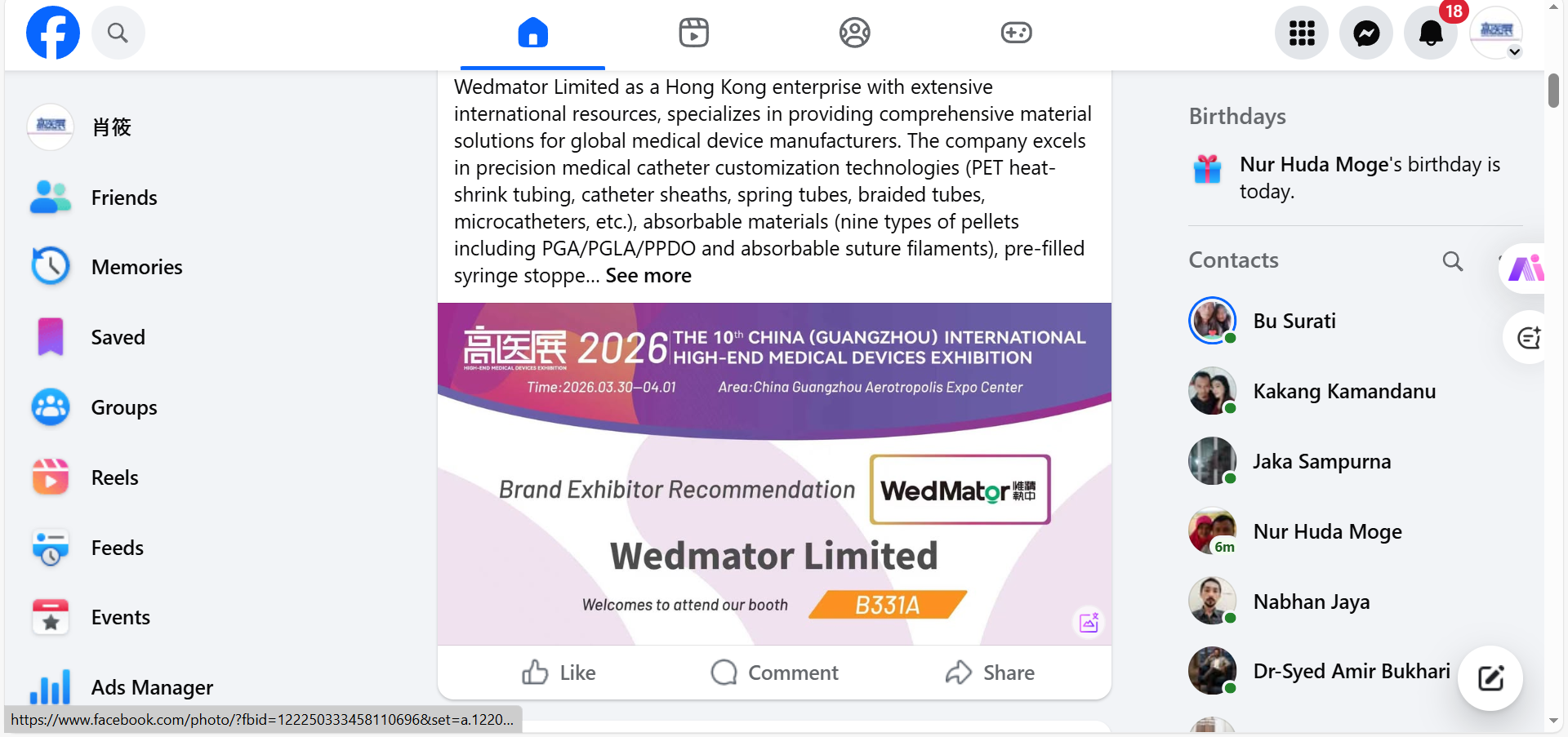Image resolution: width=1568 pixels, height=737 pixels.
Task: Expand the post with See more
Action: (x=648, y=276)
